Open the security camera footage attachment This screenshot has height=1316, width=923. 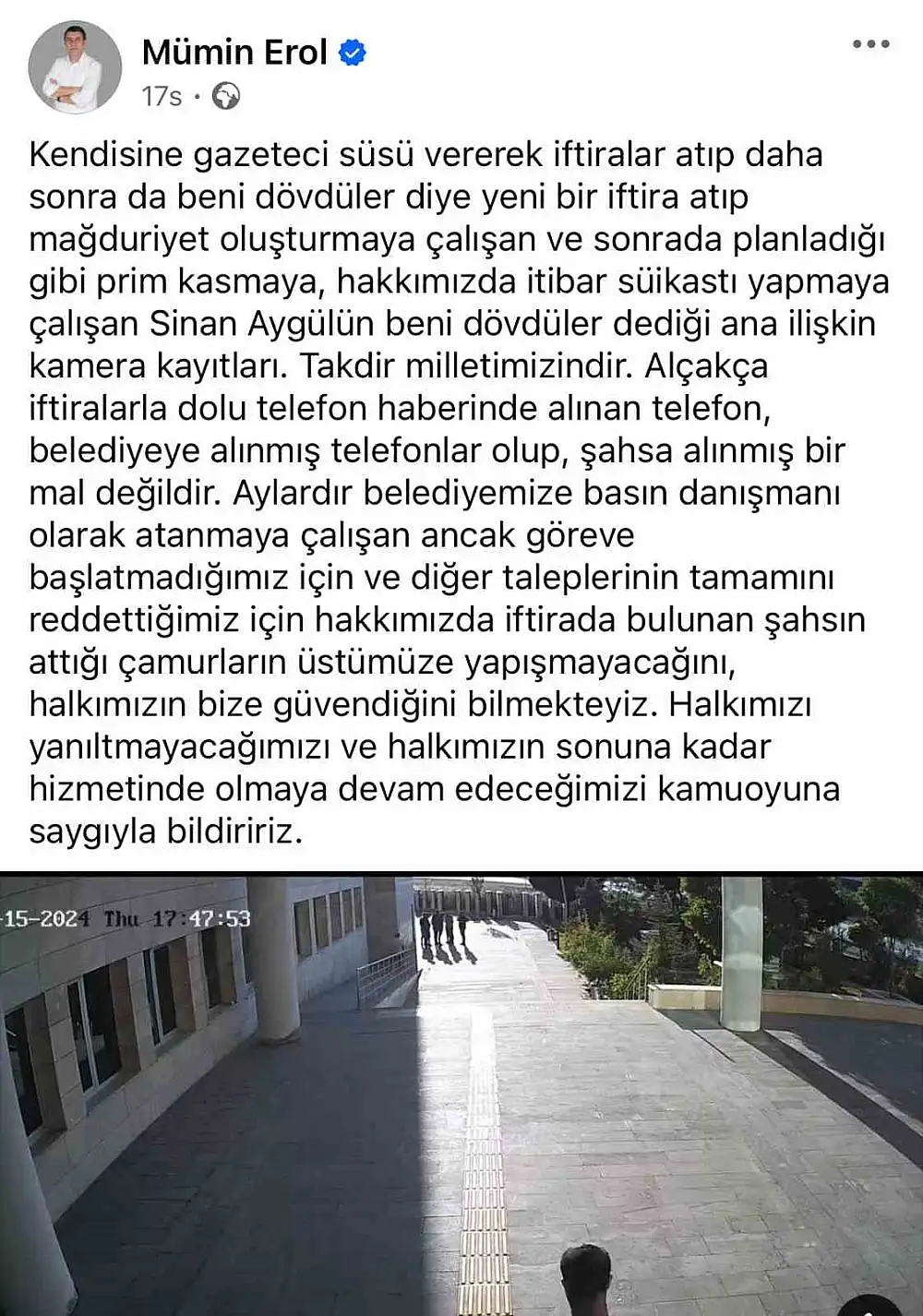pyautogui.click(x=461, y=1094)
